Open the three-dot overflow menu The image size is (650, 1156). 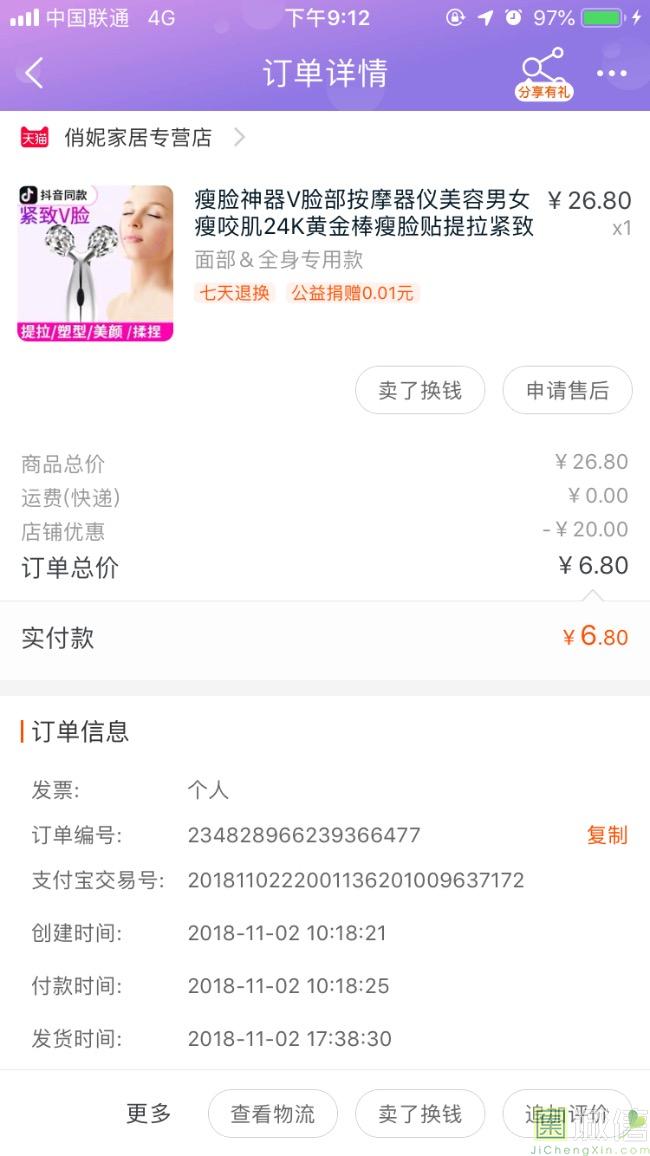tap(611, 73)
